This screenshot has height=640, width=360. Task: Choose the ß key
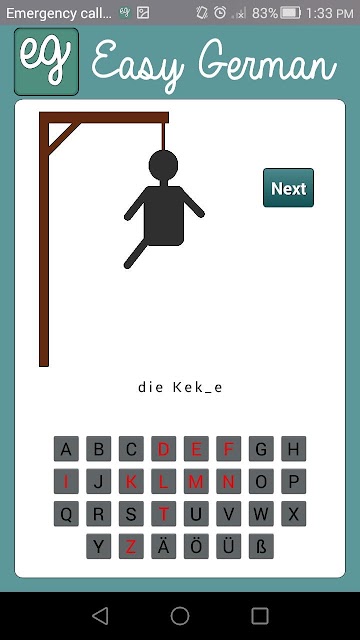(261, 547)
